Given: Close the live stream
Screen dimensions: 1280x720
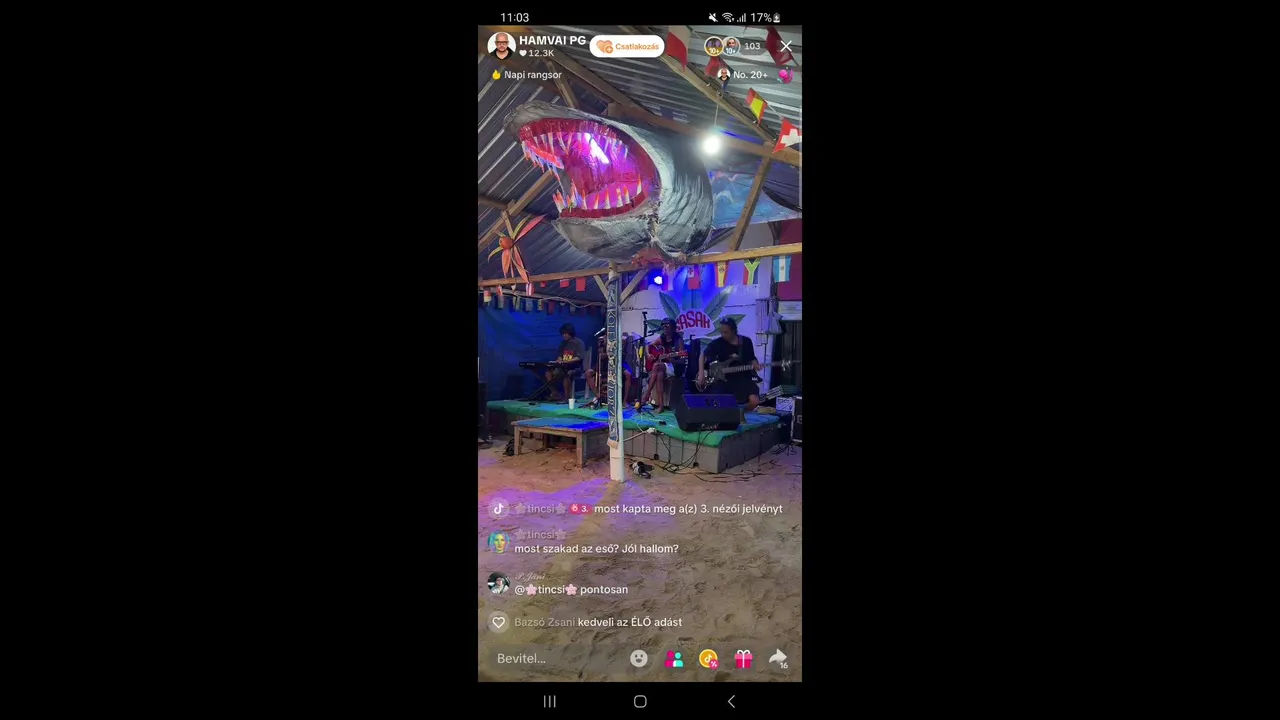Looking at the screenshot, I should point(786,46).
